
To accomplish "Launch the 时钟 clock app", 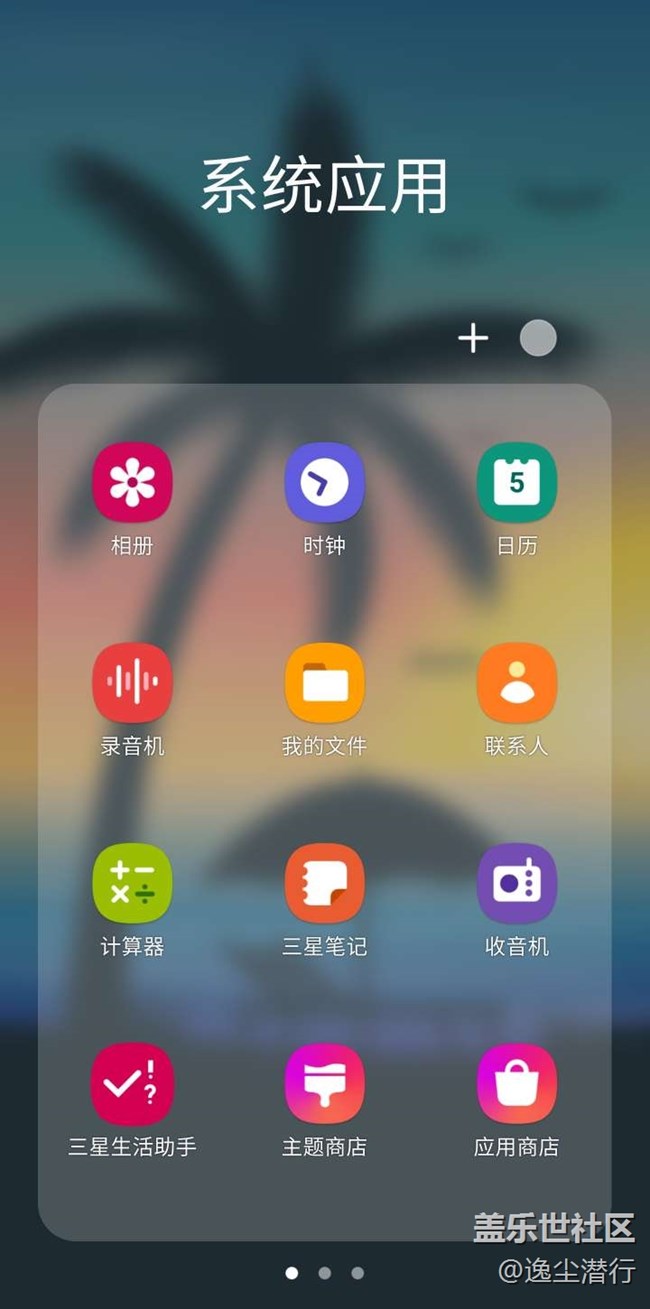I will tap(324, 483).
